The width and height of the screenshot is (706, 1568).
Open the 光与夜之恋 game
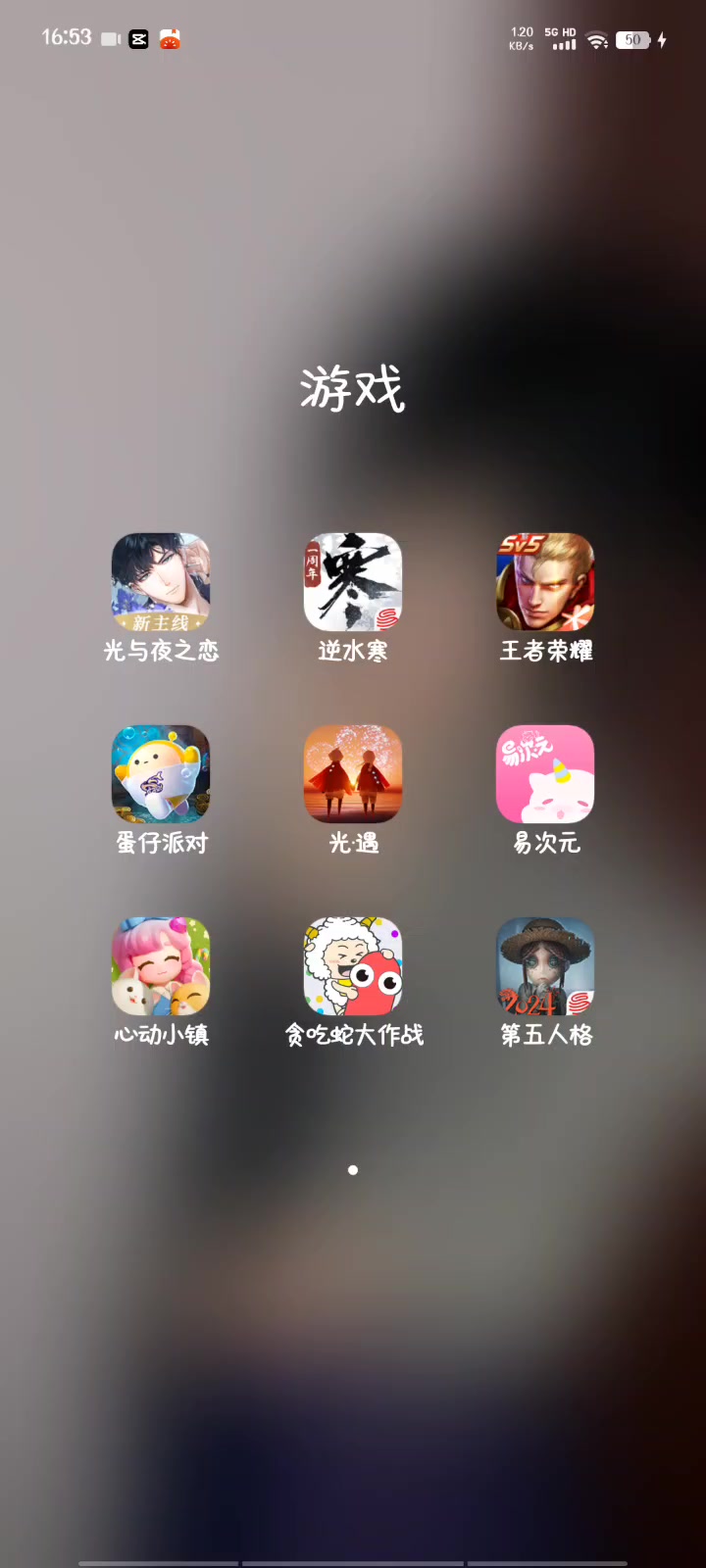coord(161,582)
